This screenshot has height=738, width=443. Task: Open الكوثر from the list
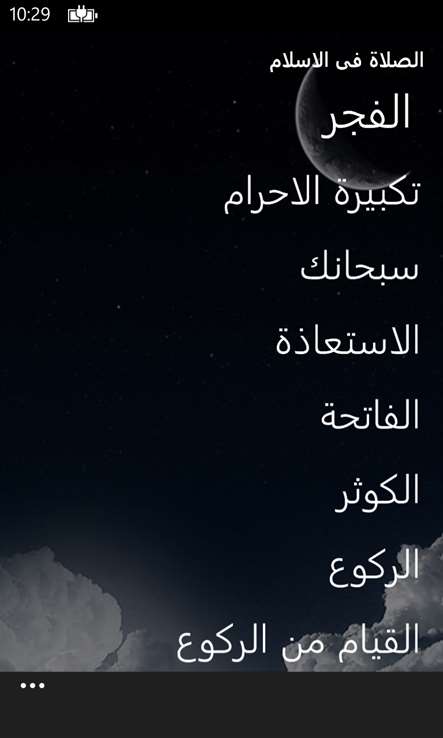point(377,493)
